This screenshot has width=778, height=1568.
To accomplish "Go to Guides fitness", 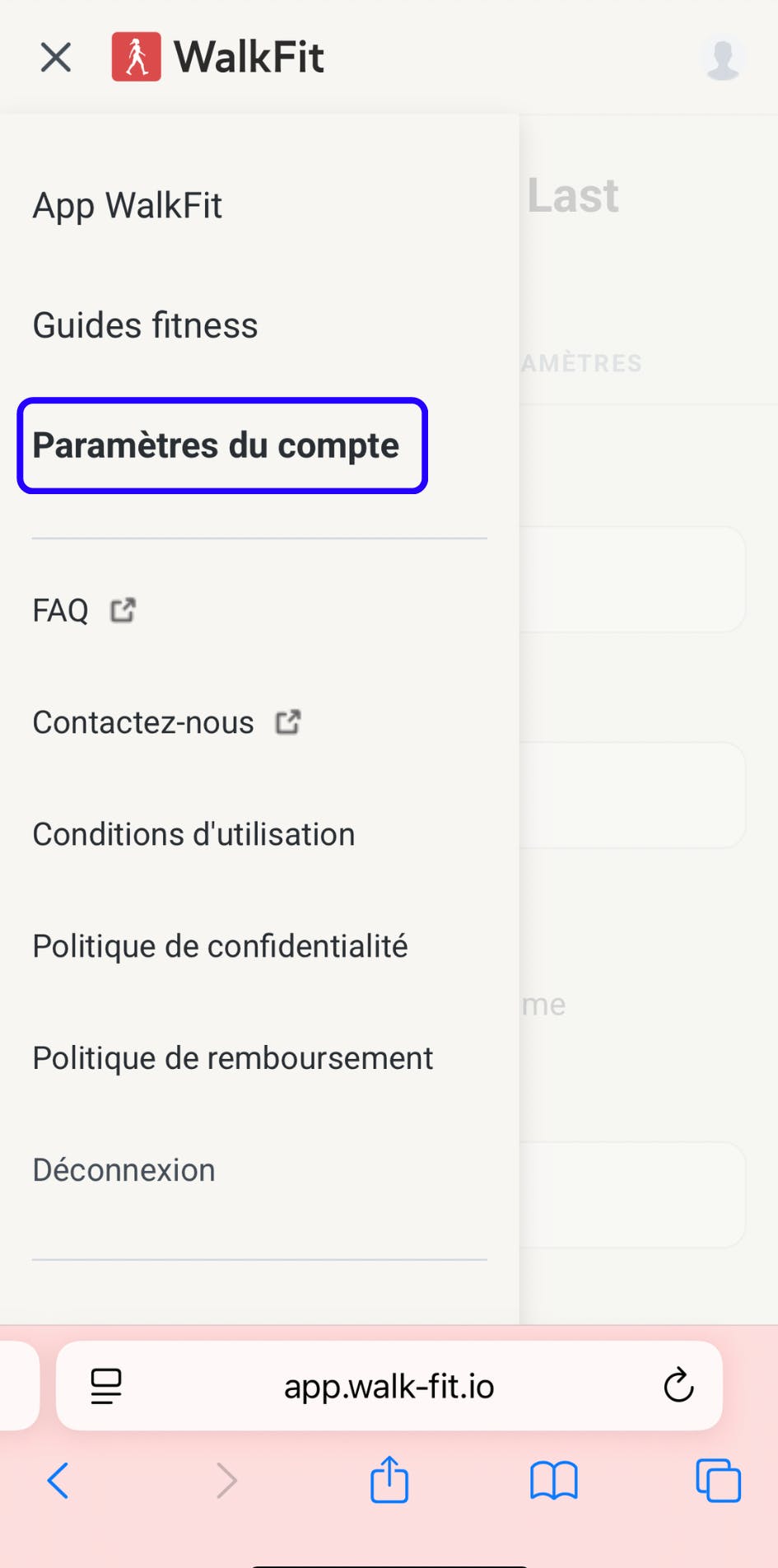I will point(145,325).
